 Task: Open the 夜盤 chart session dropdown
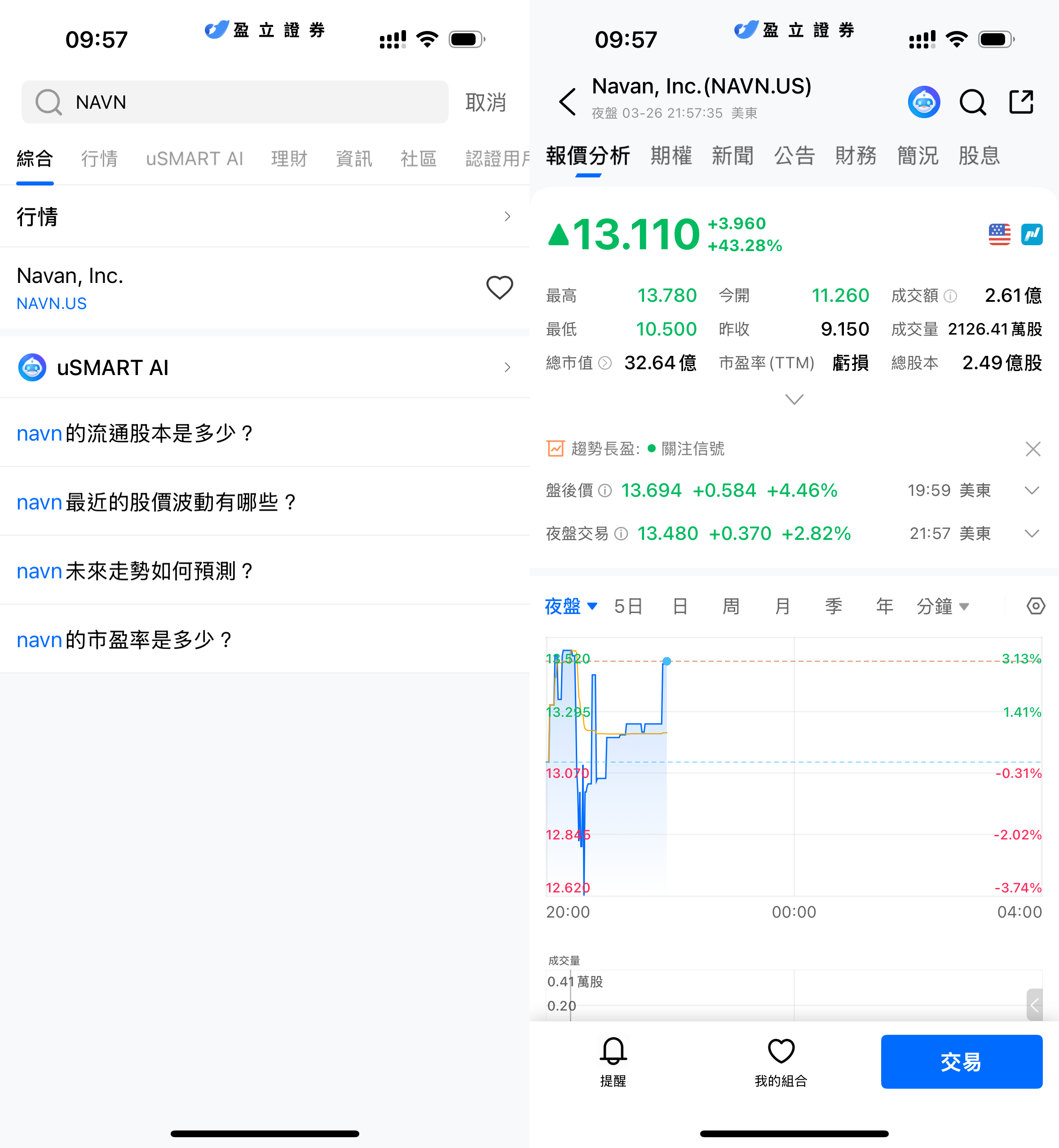(571, 606)
